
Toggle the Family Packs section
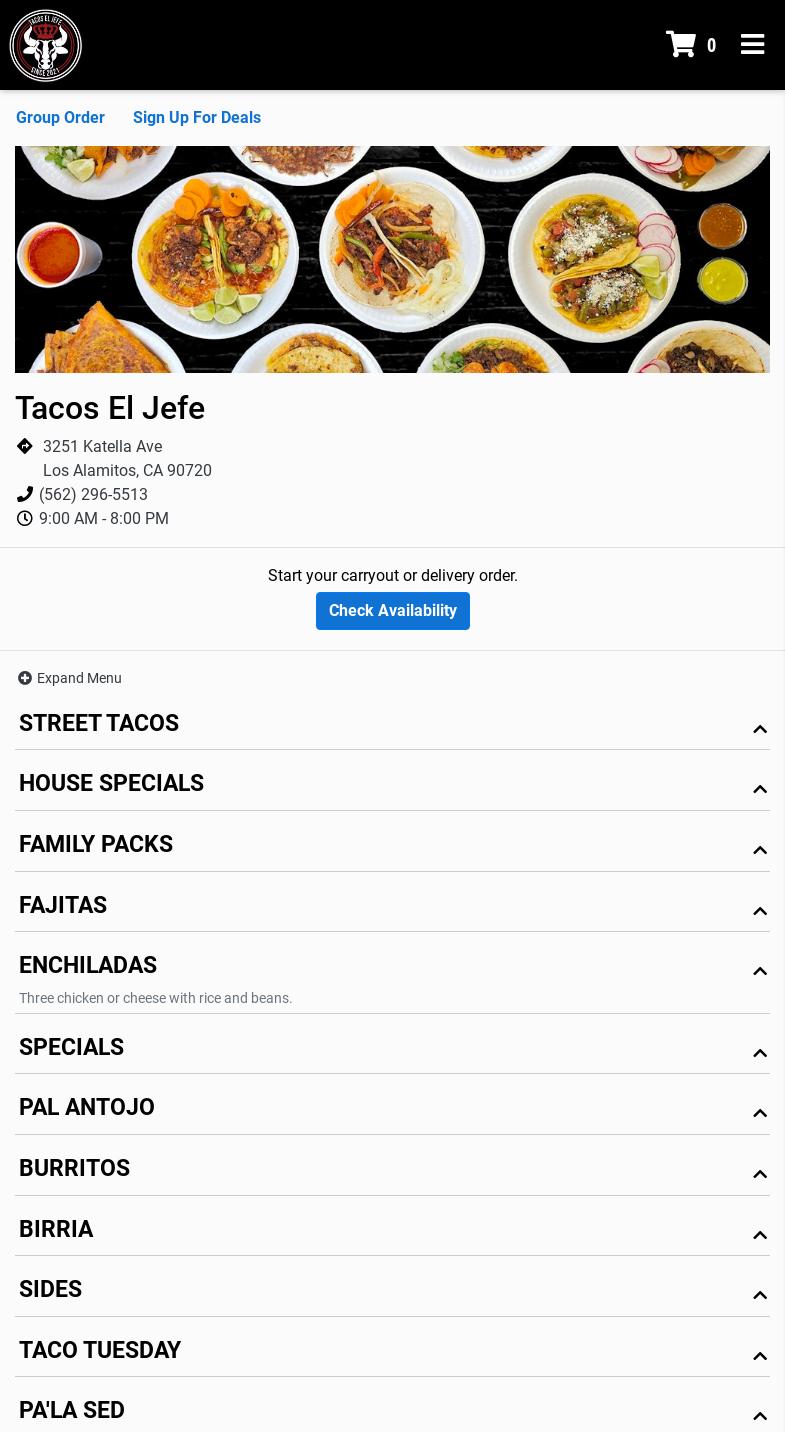392,845
